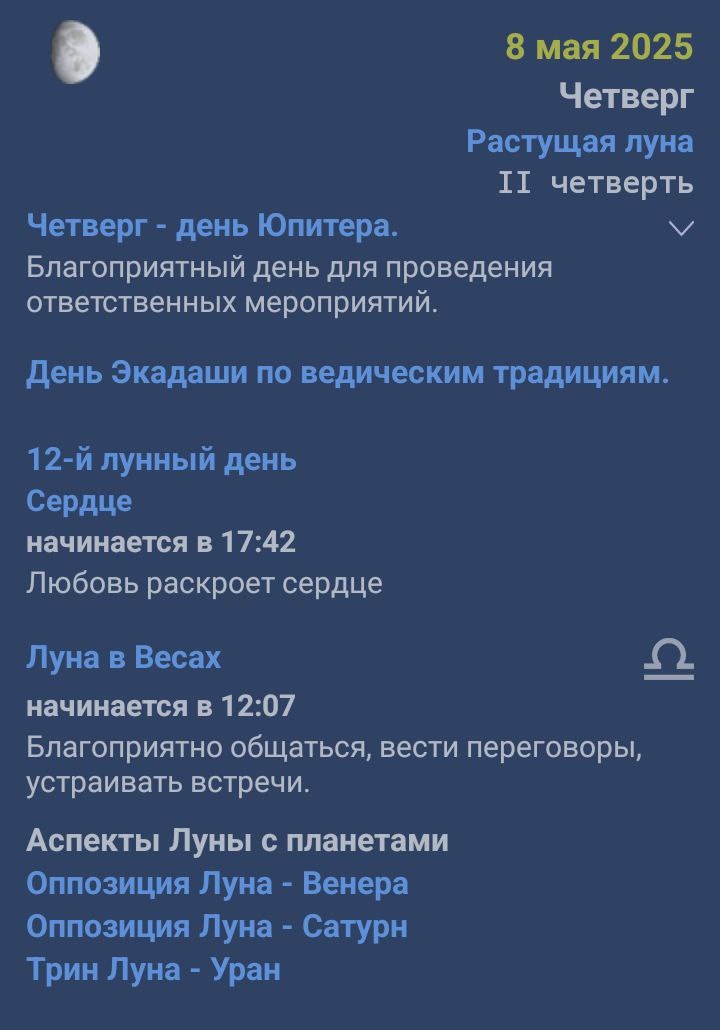
Task: Open Луна в Весах details
Action: pos(124,657)
